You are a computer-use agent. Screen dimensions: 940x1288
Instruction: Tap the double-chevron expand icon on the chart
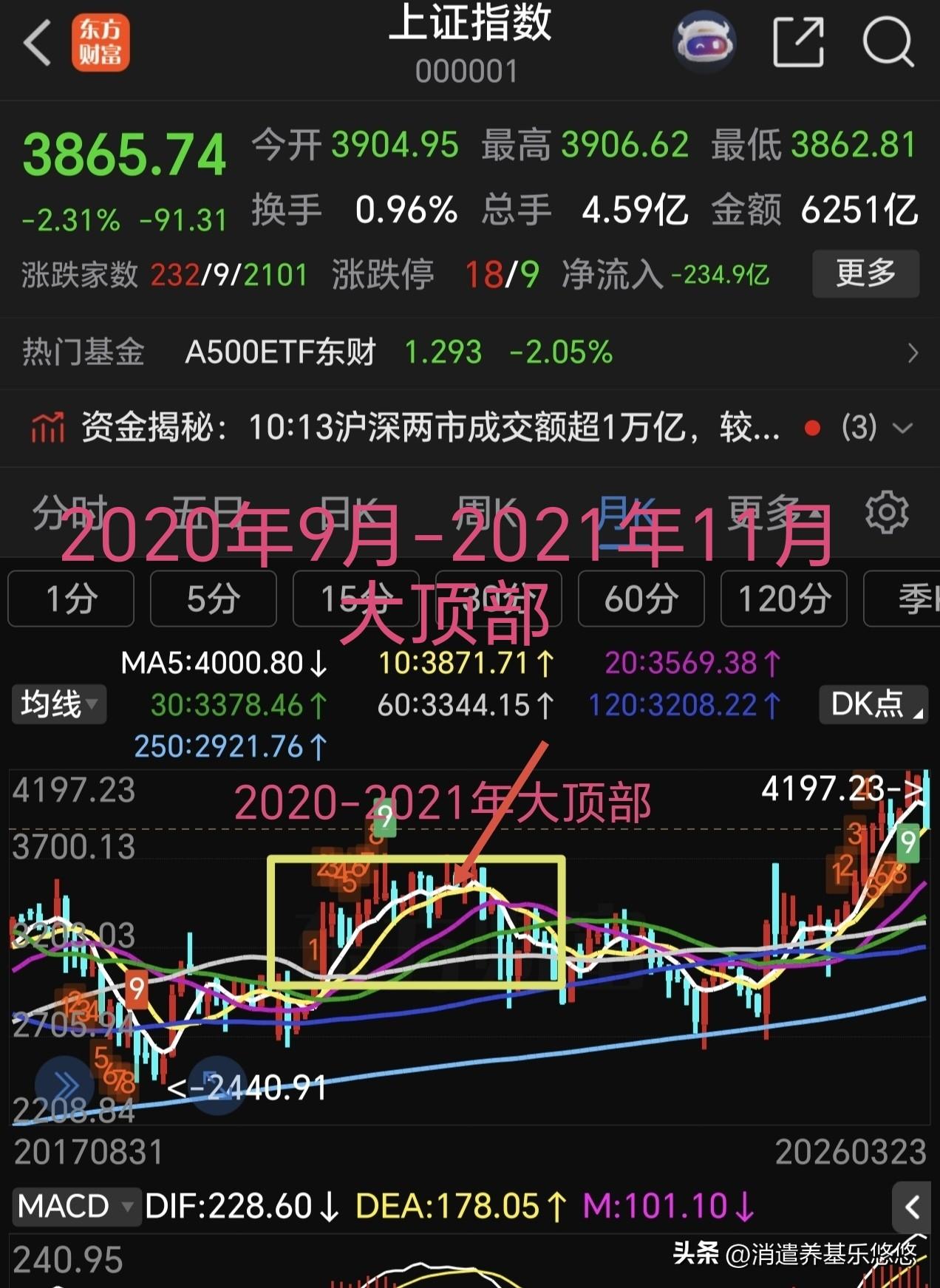coord(65,1080)
